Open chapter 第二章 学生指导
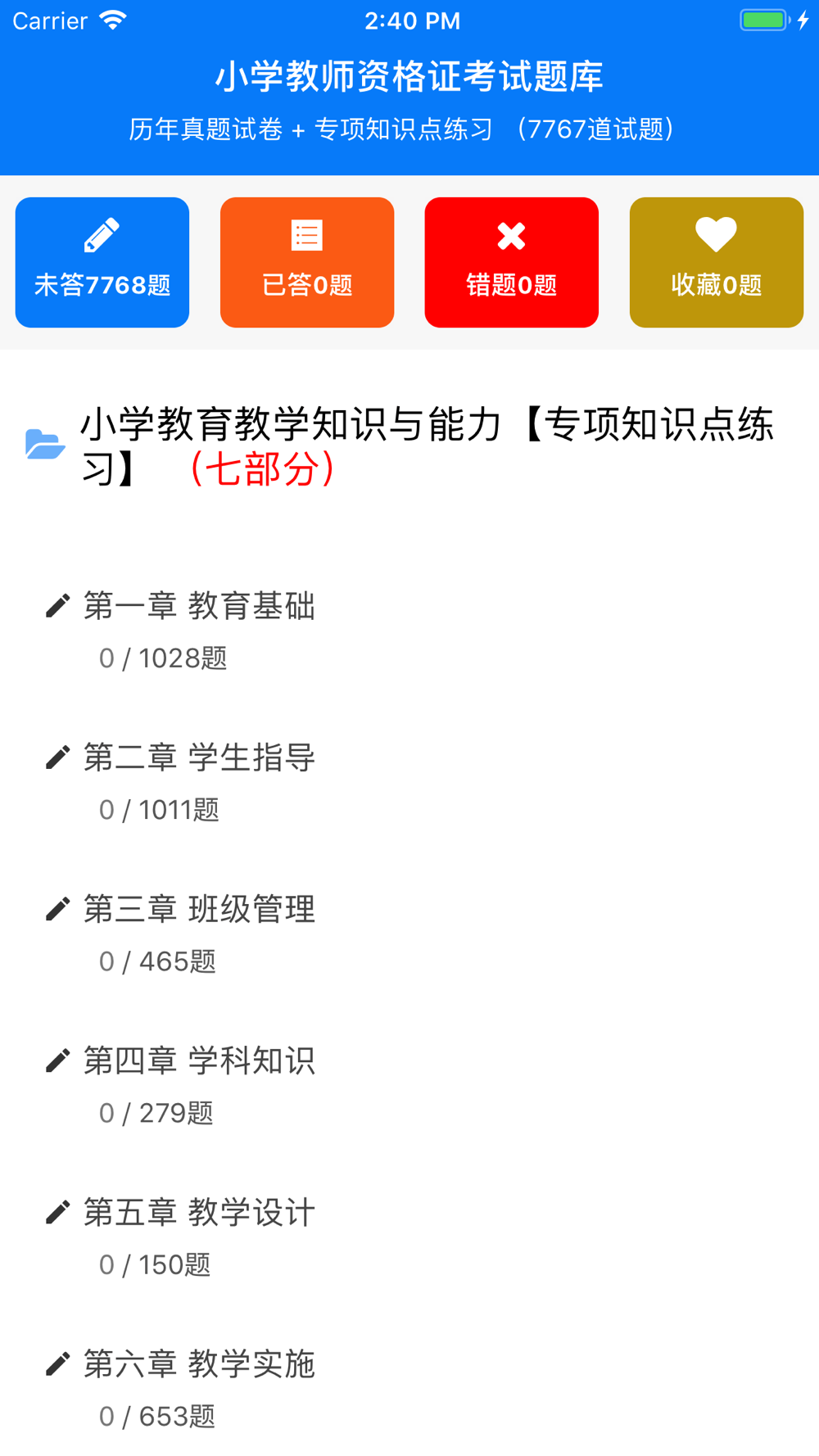 point(199,758)
